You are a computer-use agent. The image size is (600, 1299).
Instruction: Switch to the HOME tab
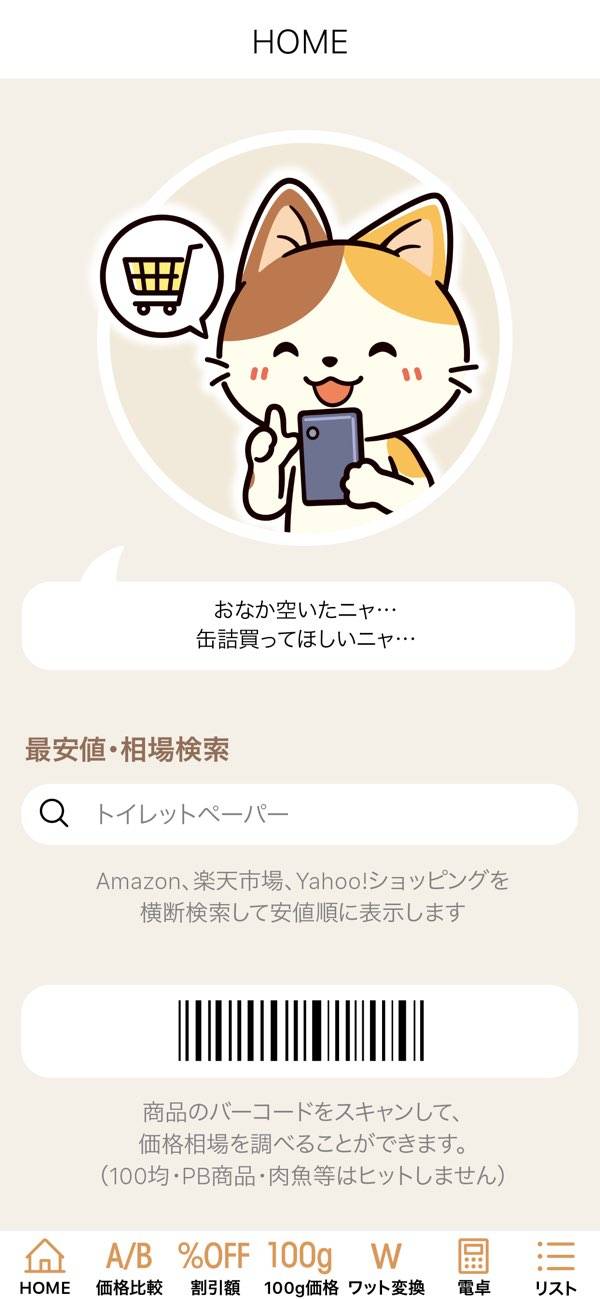click(x=45, y=1266)
